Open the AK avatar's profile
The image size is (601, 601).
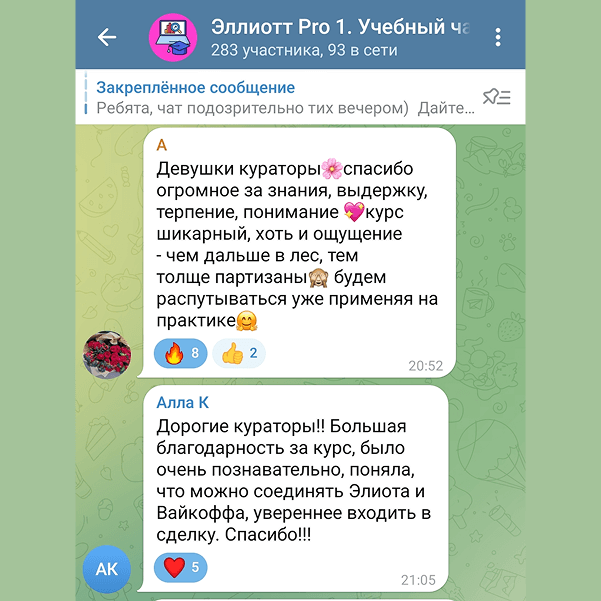[106, 569]
